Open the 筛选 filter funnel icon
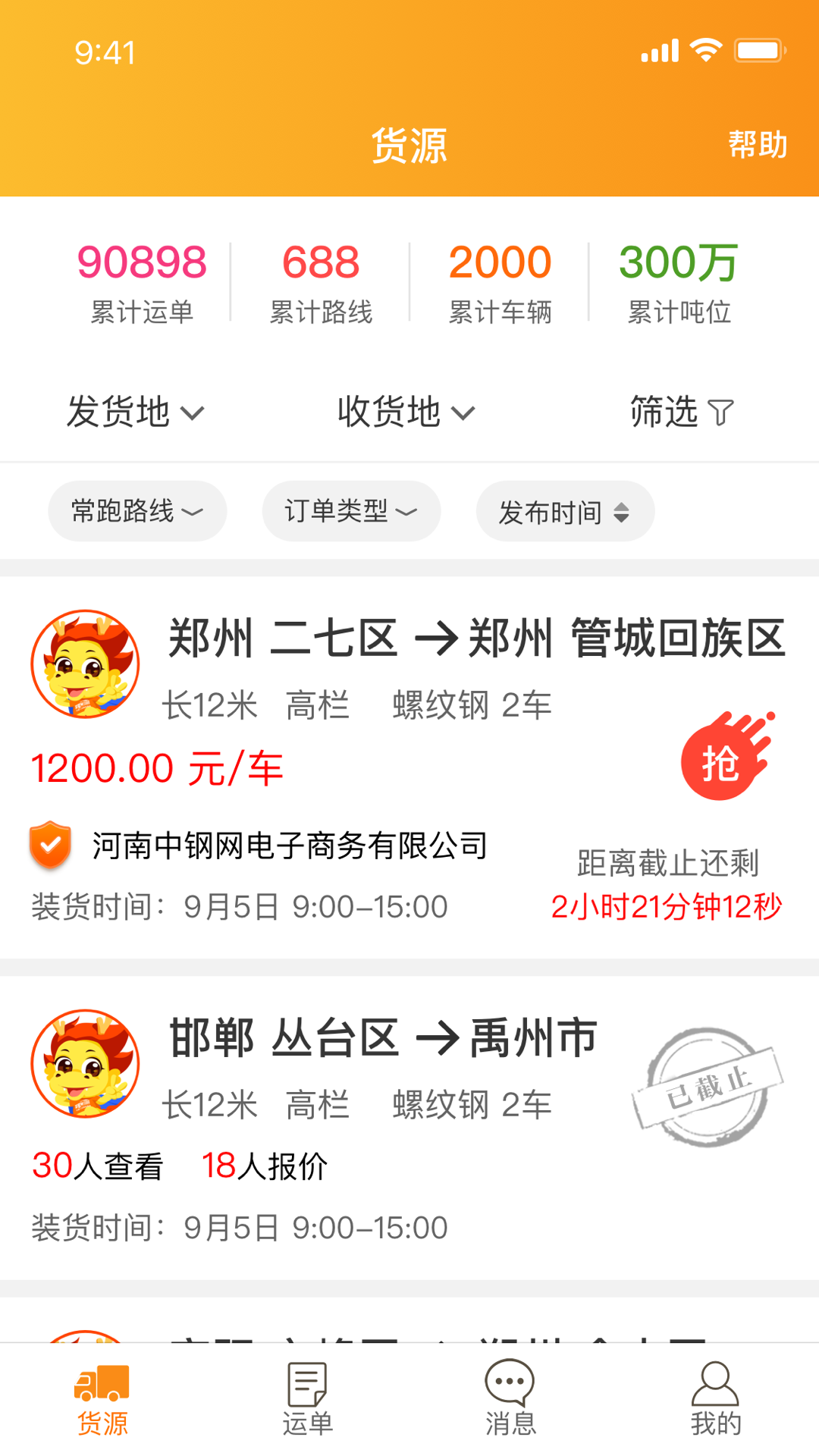 [x=680, y=412]
